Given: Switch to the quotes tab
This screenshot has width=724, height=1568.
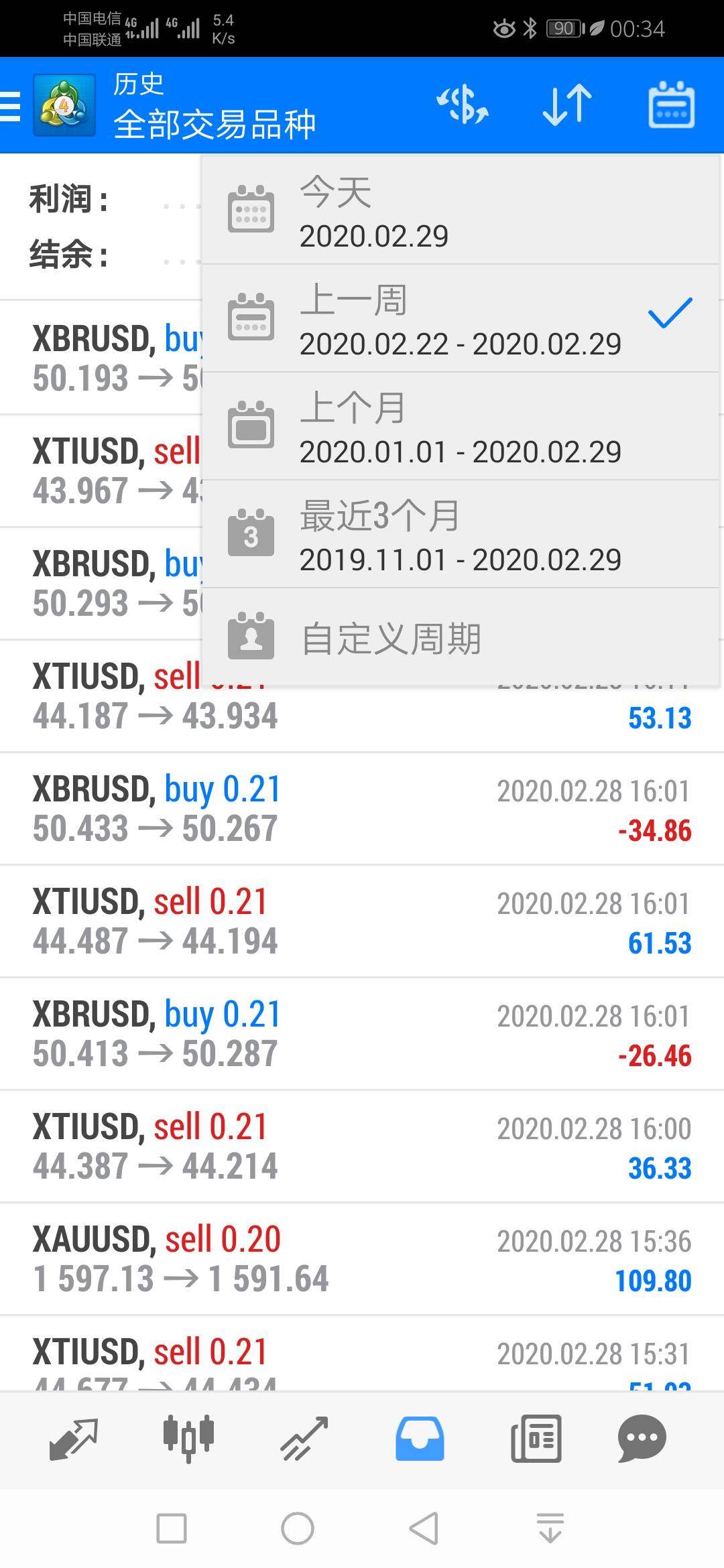Looking at the screenshot, I should (74, 1438).
